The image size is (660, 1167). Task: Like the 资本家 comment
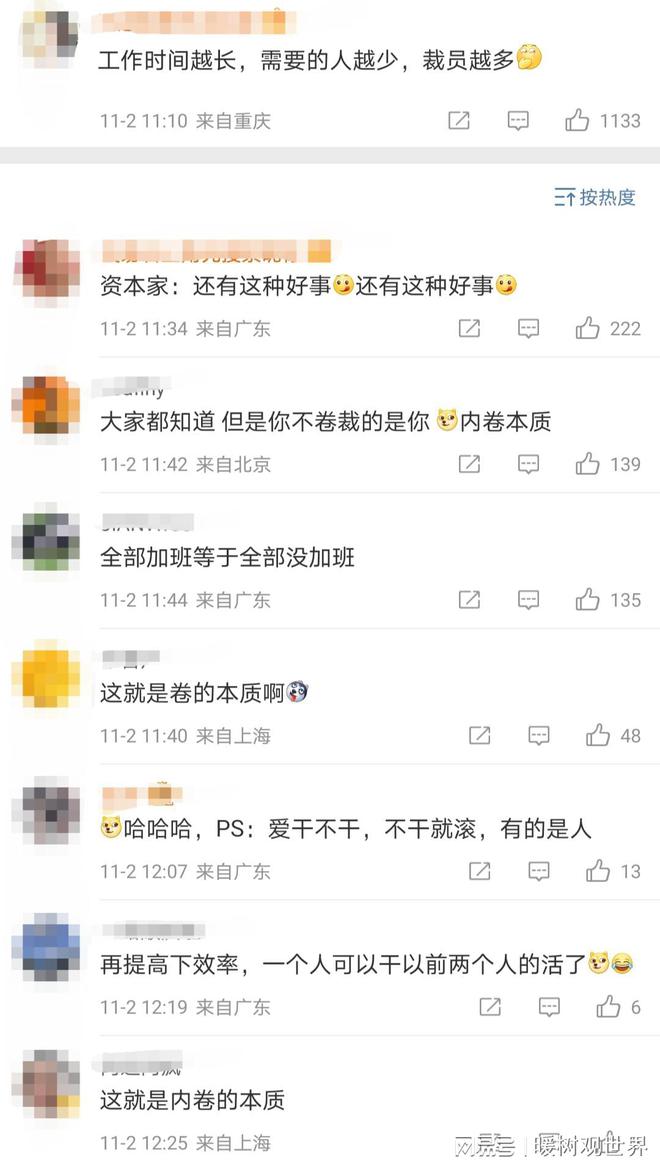(x=587, y=328)
